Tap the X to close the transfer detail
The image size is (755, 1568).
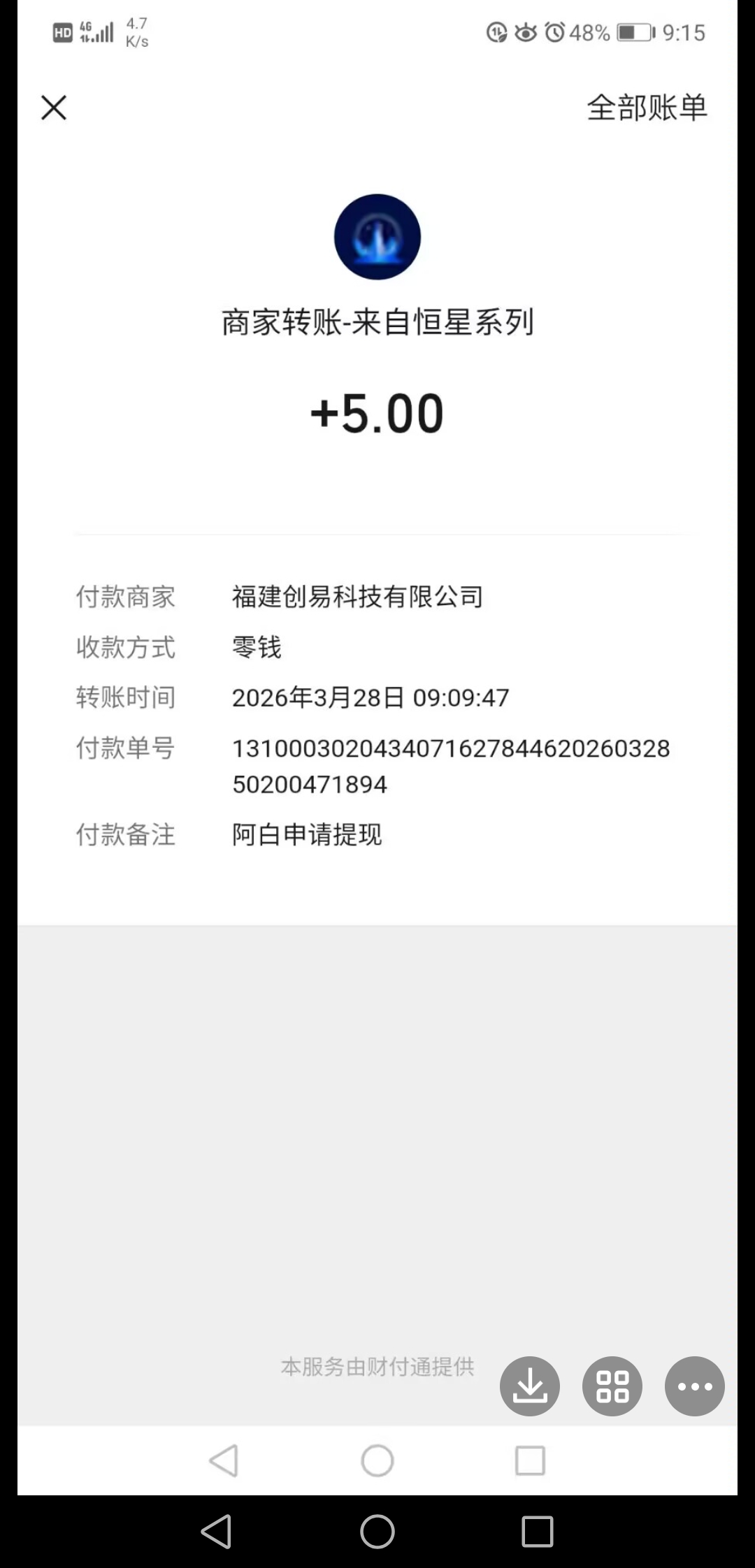click(53, 108)
